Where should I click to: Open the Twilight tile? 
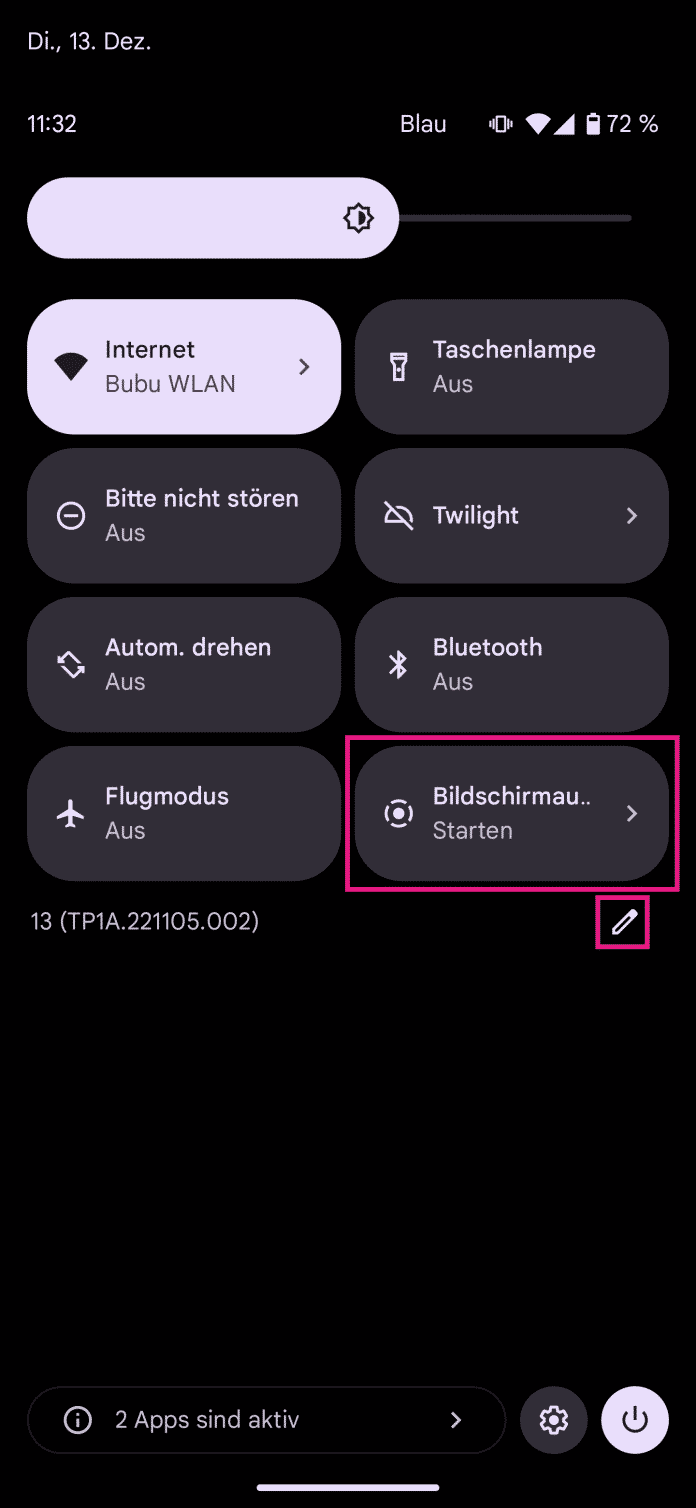pos(511,515)
